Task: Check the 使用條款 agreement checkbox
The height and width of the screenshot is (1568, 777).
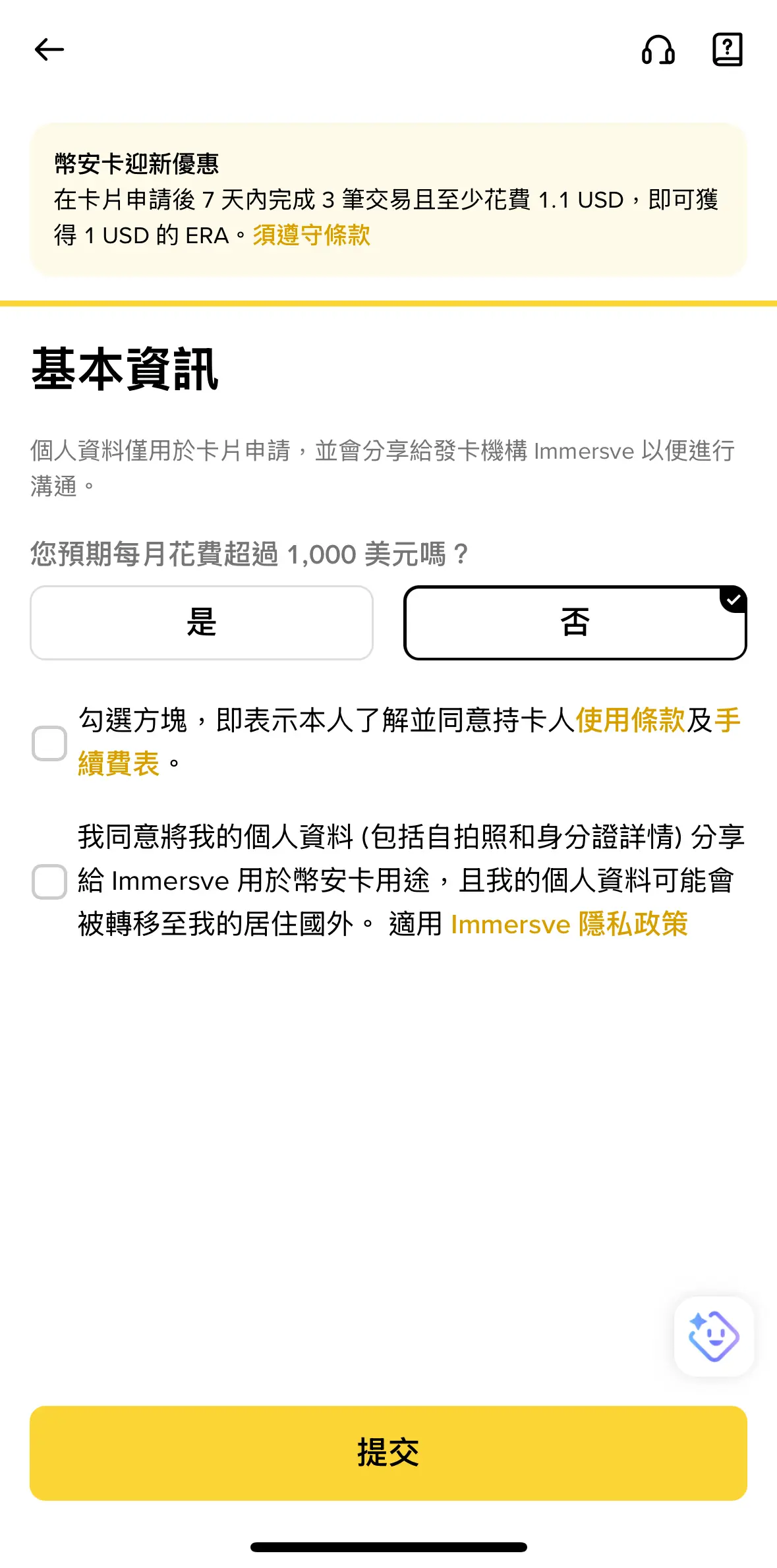Action: [49, 743]
